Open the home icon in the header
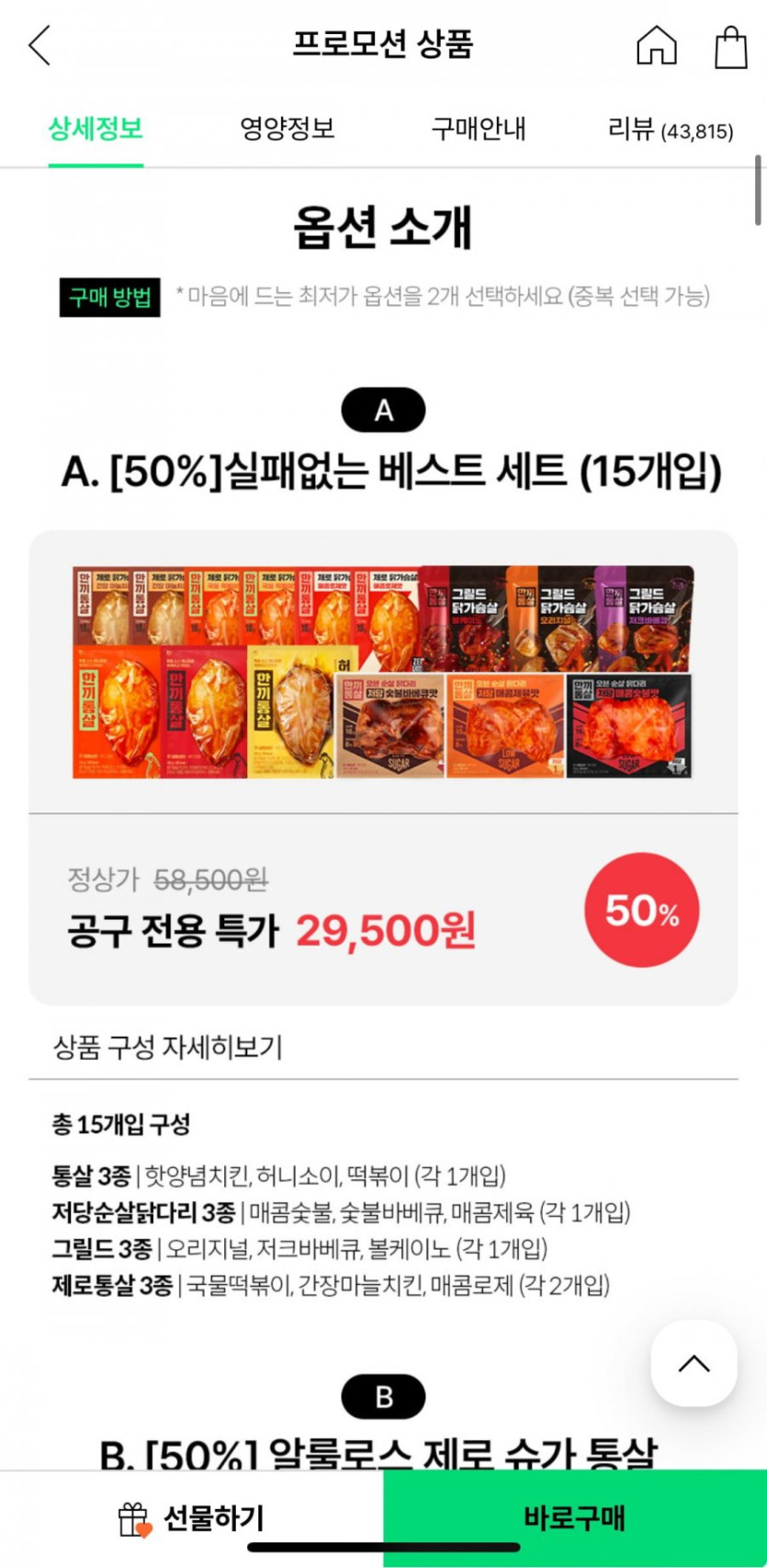 click(656, 44)
